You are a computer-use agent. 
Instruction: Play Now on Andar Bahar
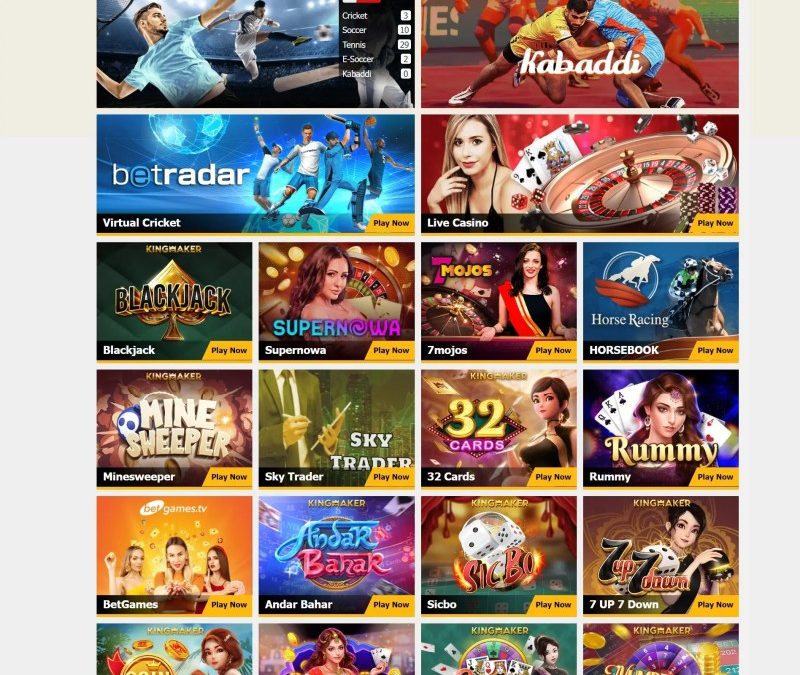tap(391, 605)
